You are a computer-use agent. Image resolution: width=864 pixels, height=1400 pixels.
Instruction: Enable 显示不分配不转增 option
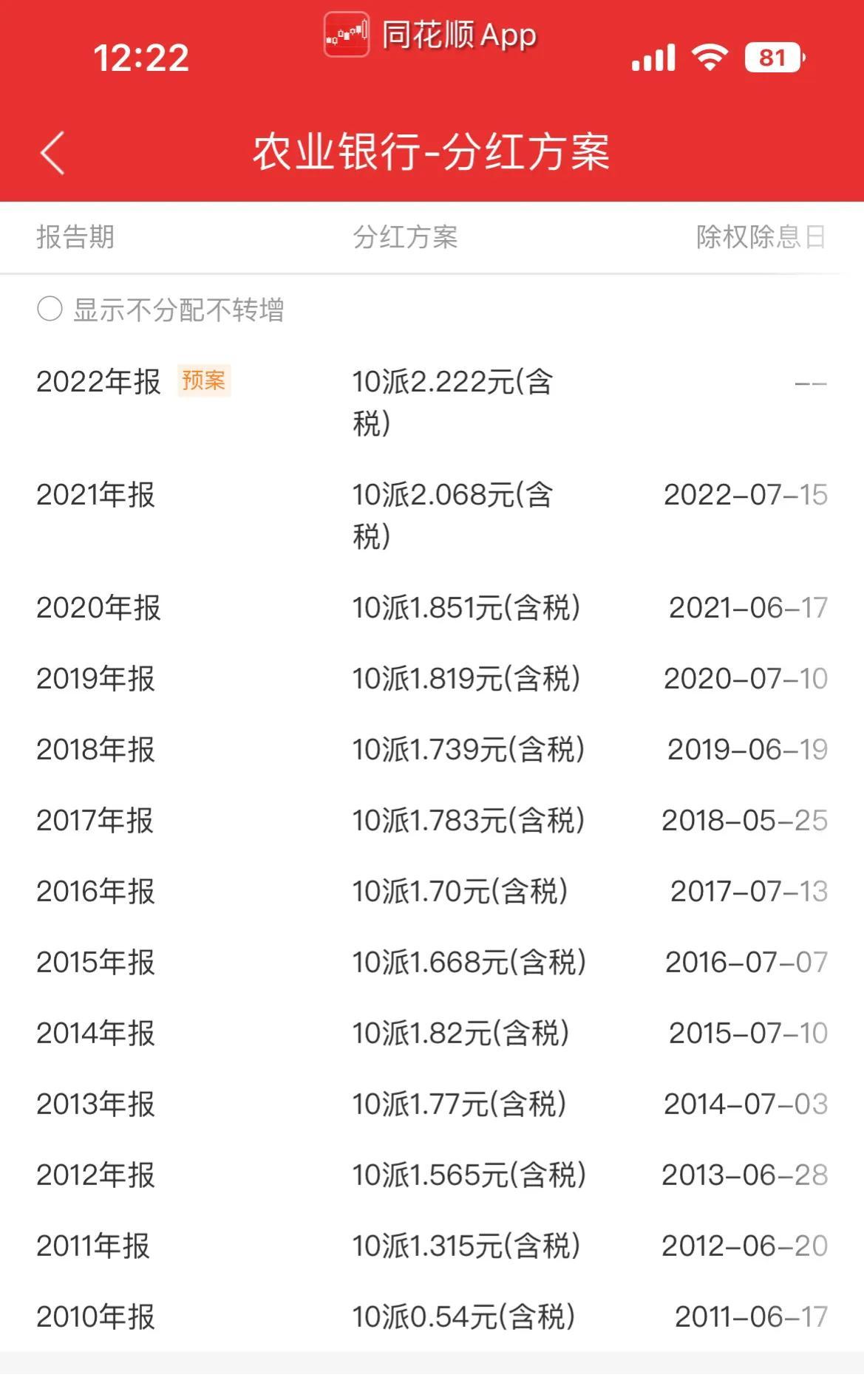[50, 309]
